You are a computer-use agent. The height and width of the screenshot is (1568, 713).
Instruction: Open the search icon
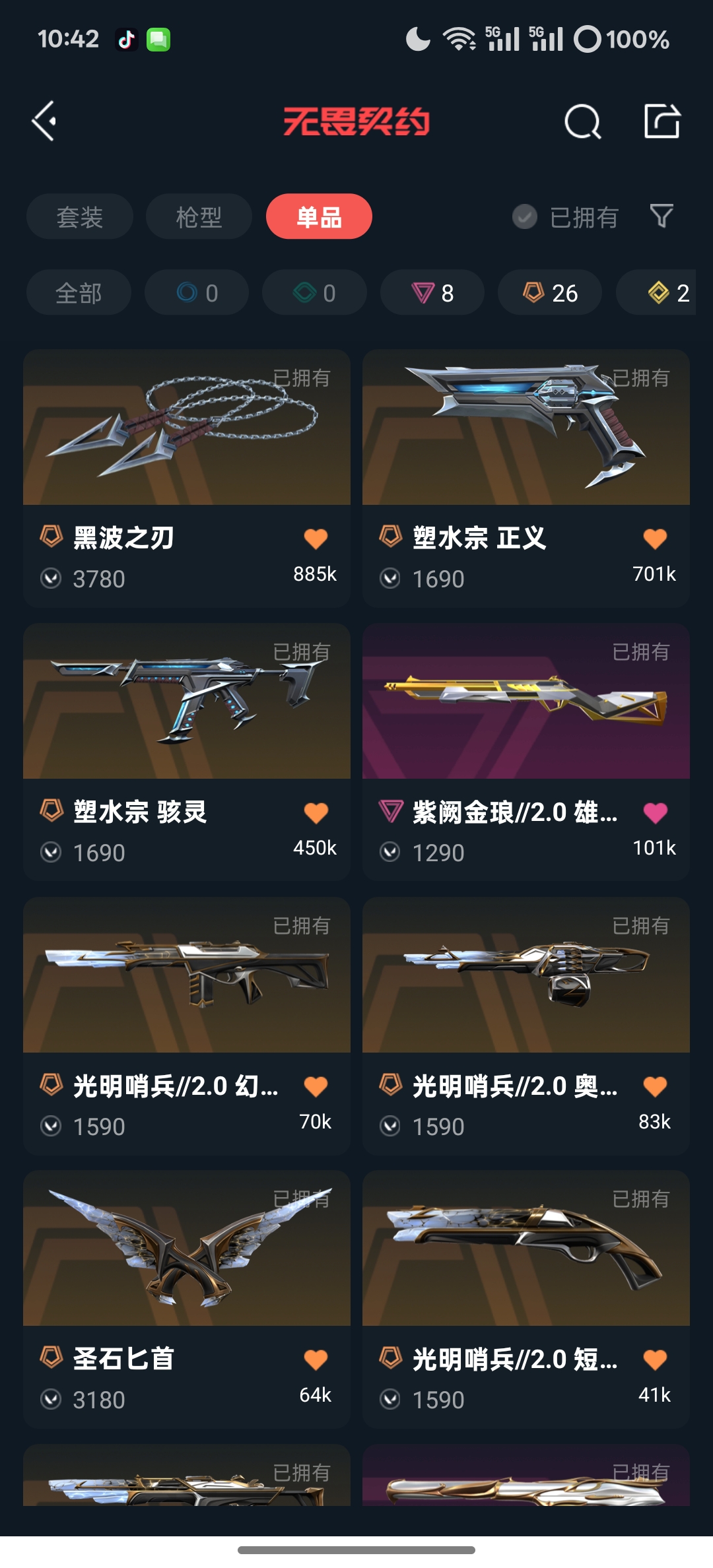point(582,121)
